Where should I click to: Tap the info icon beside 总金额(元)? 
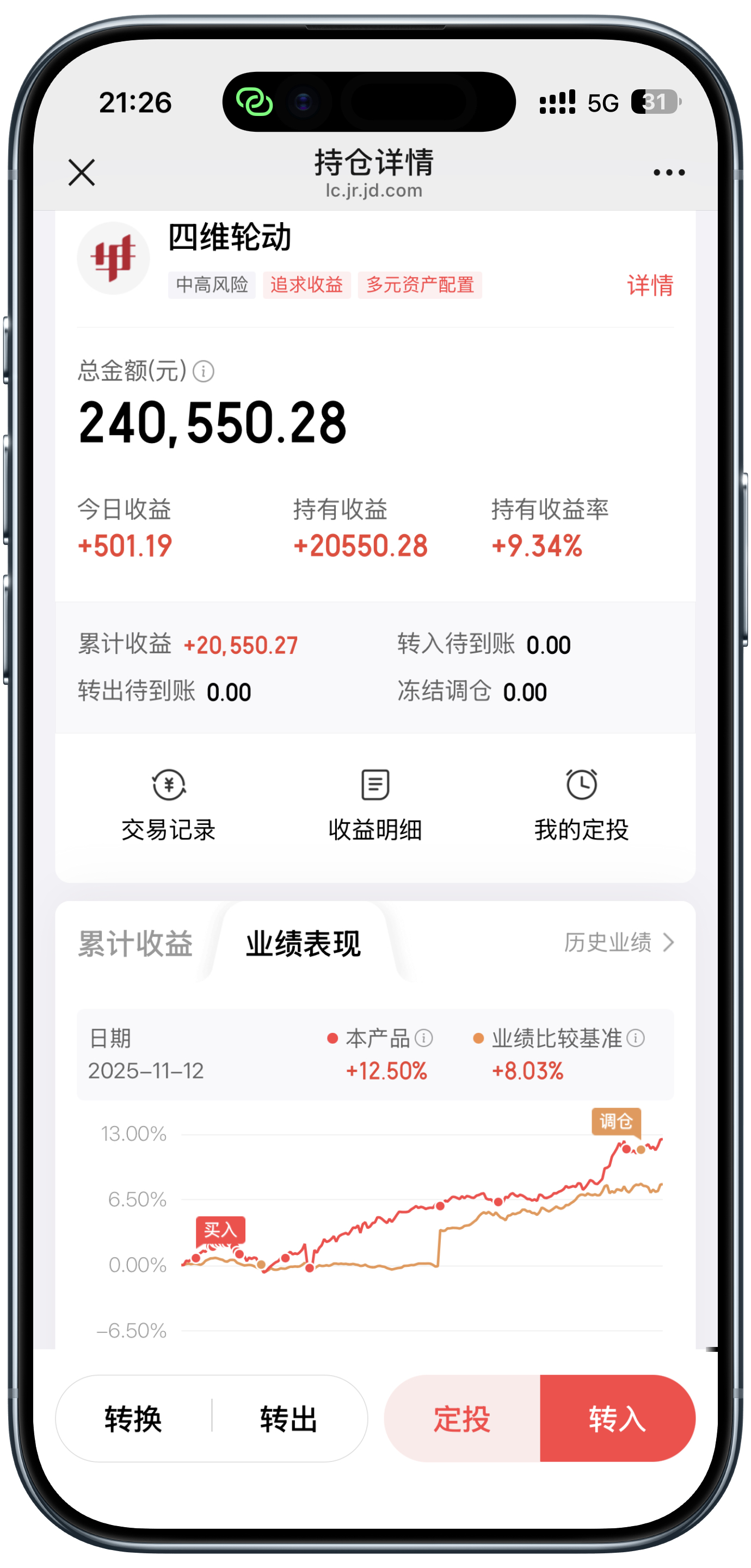point(204,371)
